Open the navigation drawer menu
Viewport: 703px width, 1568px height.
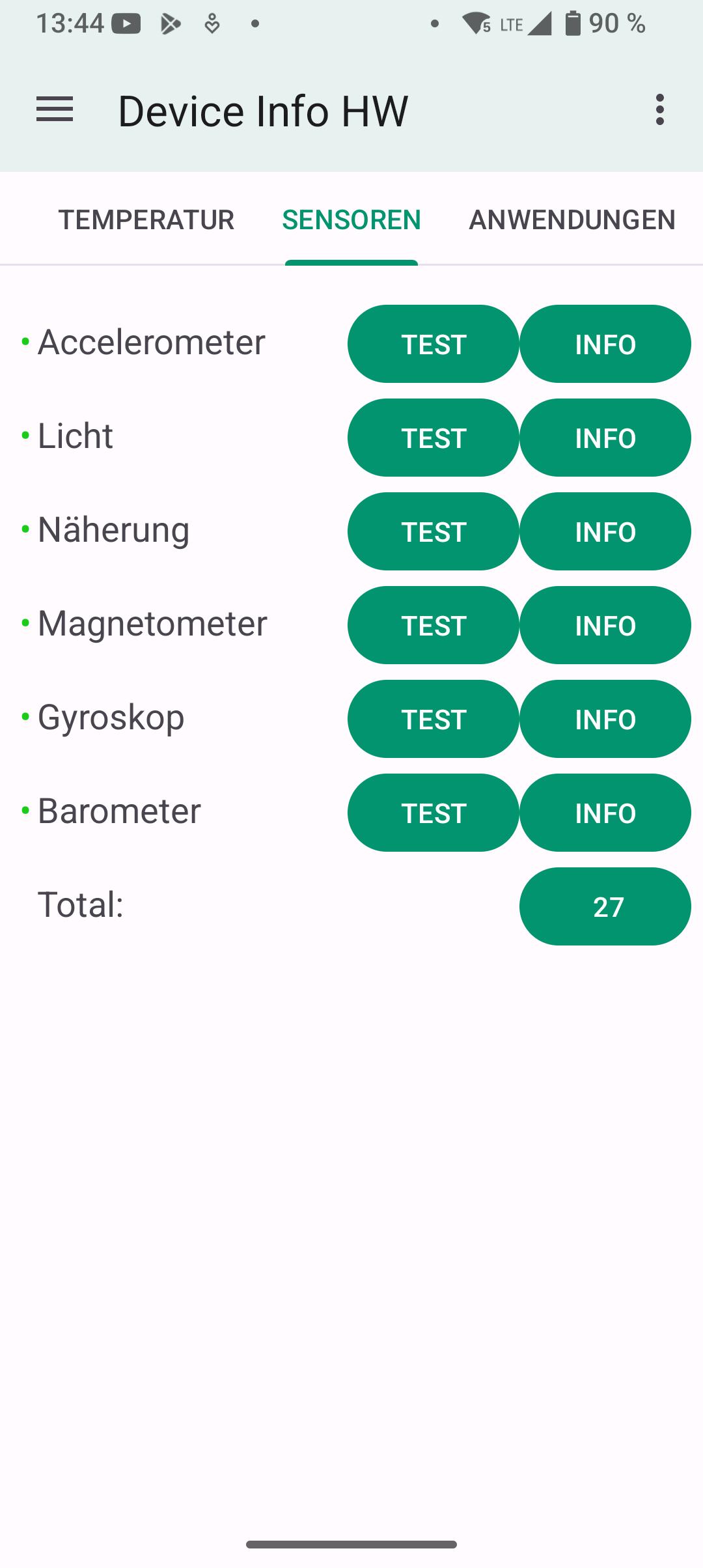click(x=55, y=109)
